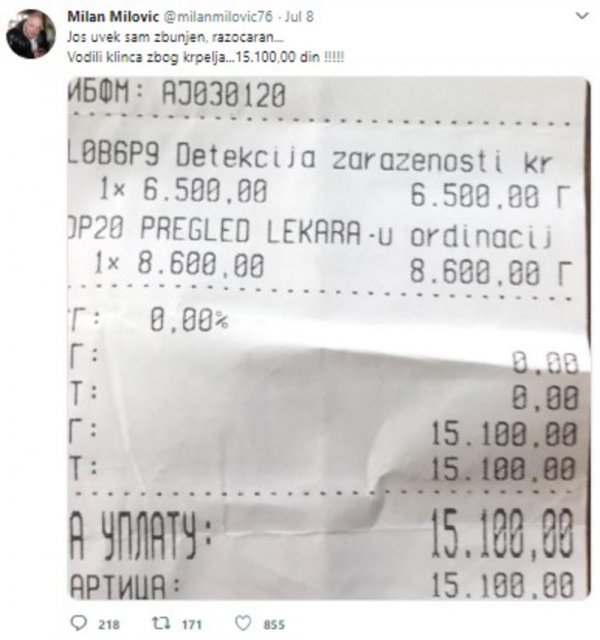This screenshot has width=600, height=640.
Task: Retweet Milan Milovic's tweet
Action: [158, 624]
